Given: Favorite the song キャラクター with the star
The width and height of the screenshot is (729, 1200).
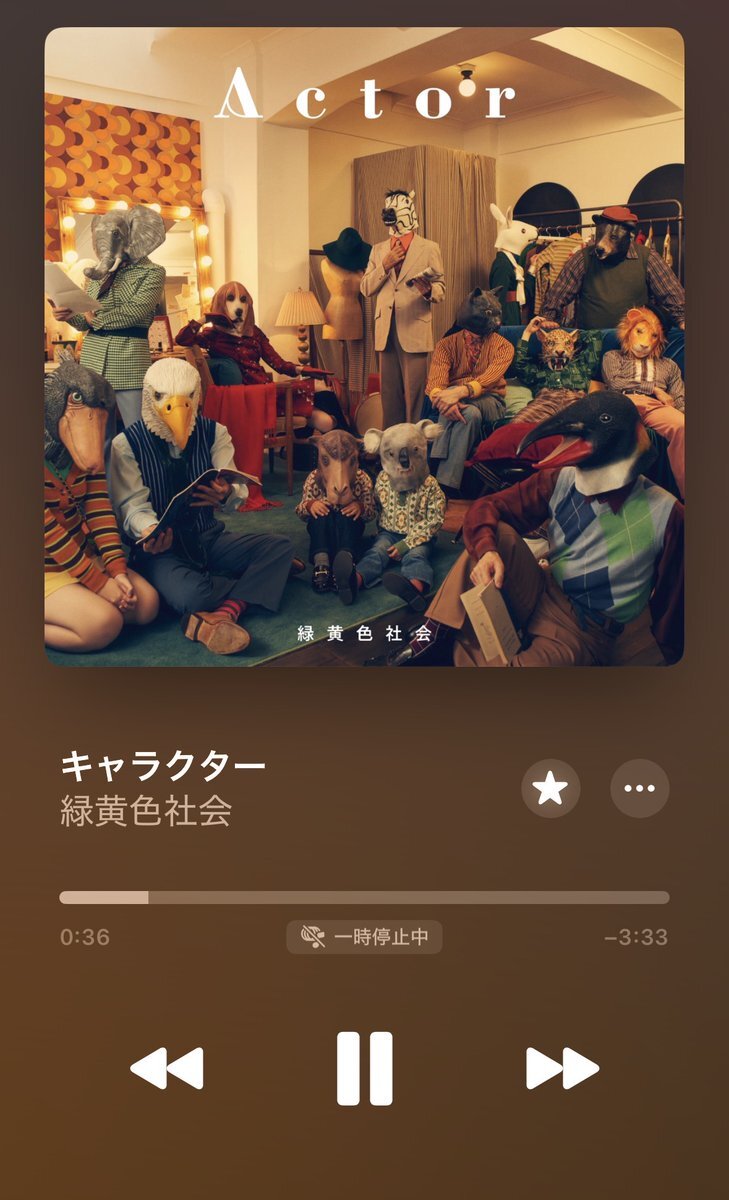Looking at the screenshot, I should (550, 789).
